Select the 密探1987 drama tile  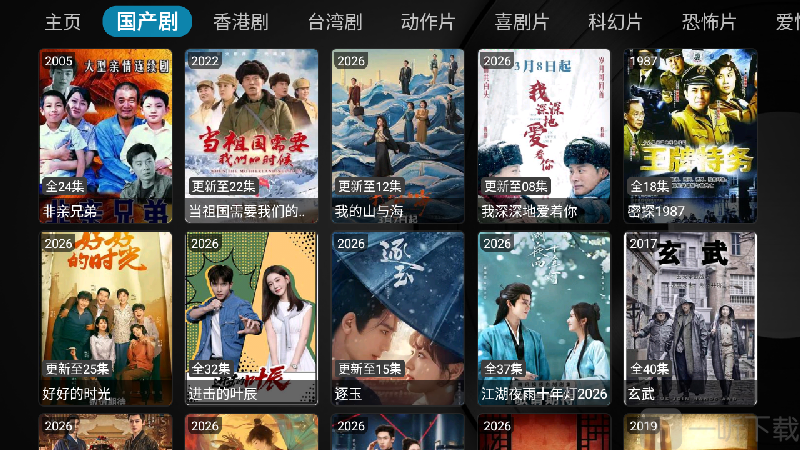pos(690,135)
